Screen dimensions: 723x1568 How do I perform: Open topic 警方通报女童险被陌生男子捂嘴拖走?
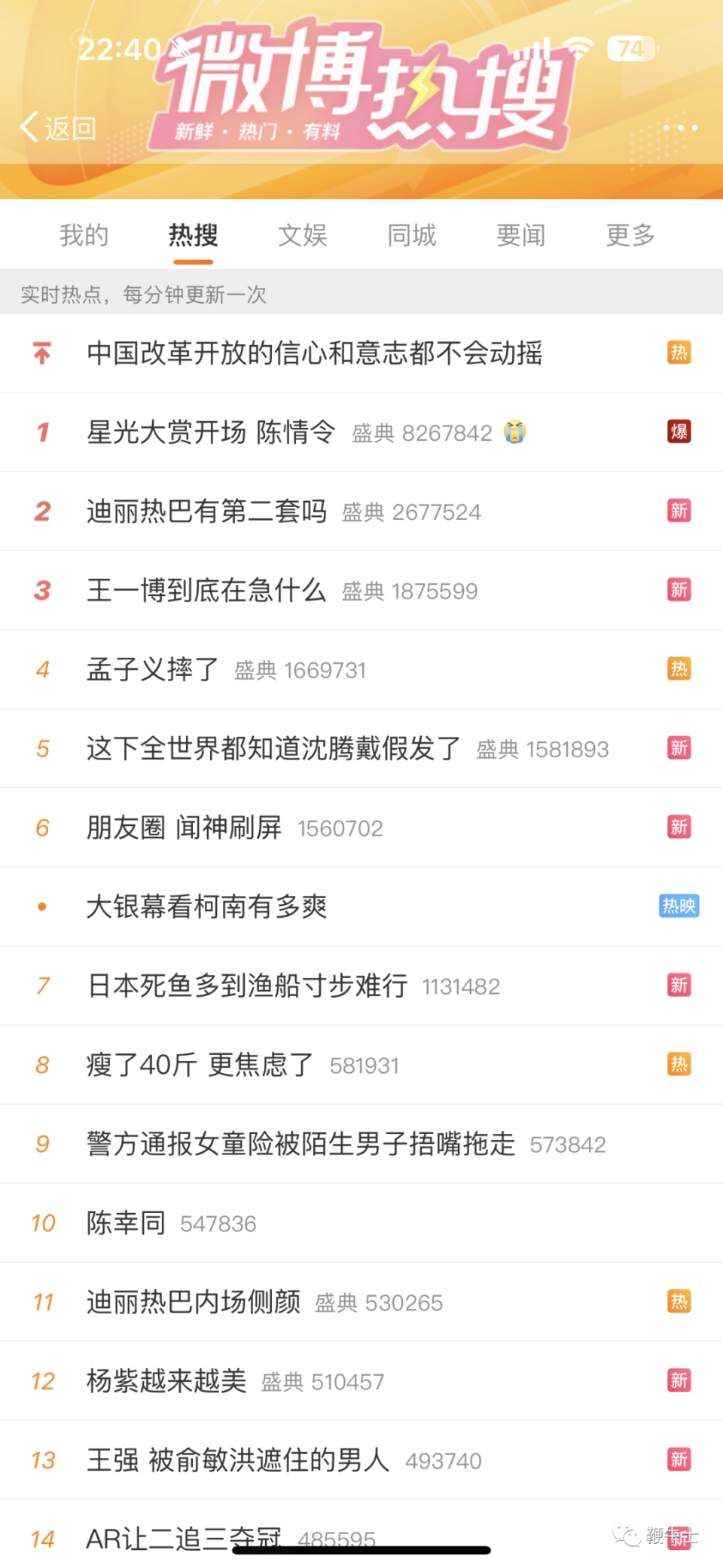click(361, 1145)
